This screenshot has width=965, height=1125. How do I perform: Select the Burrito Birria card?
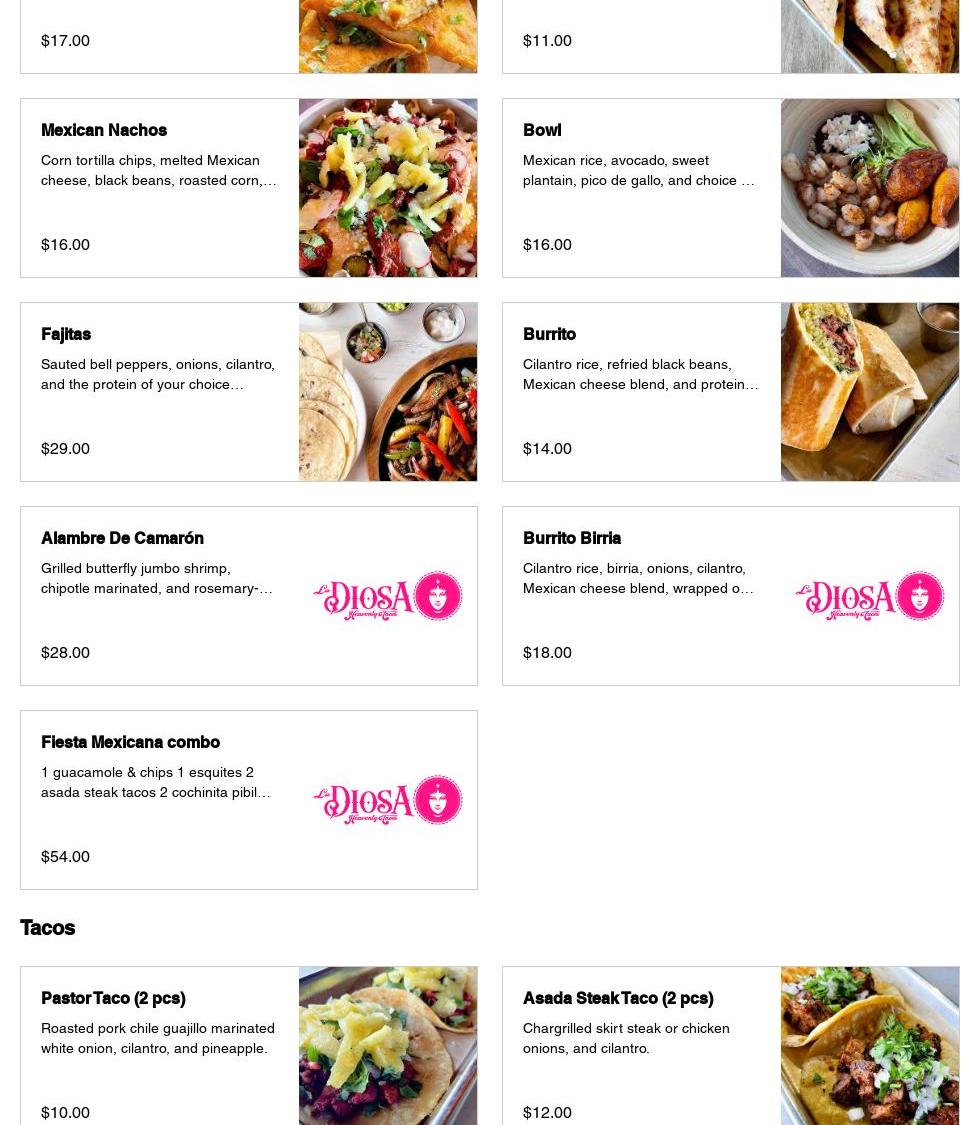point(730,596)
